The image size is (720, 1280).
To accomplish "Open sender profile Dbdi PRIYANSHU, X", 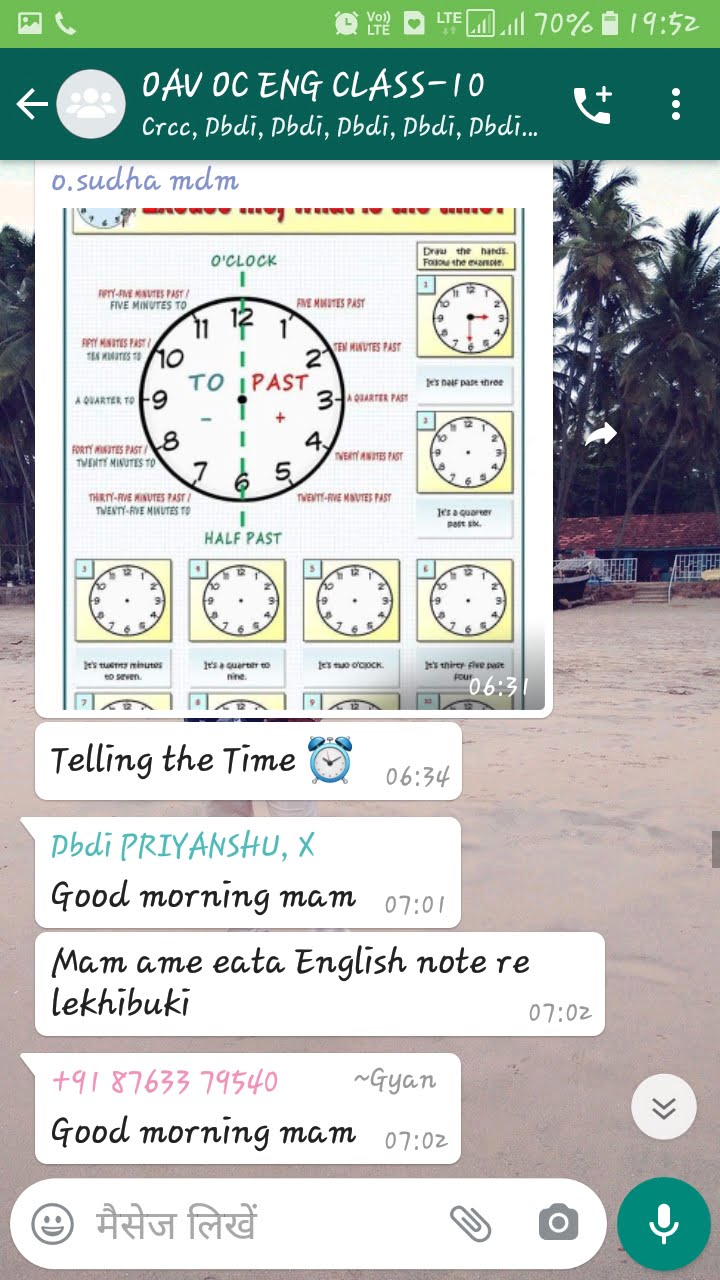I will [x=183, y=846].
